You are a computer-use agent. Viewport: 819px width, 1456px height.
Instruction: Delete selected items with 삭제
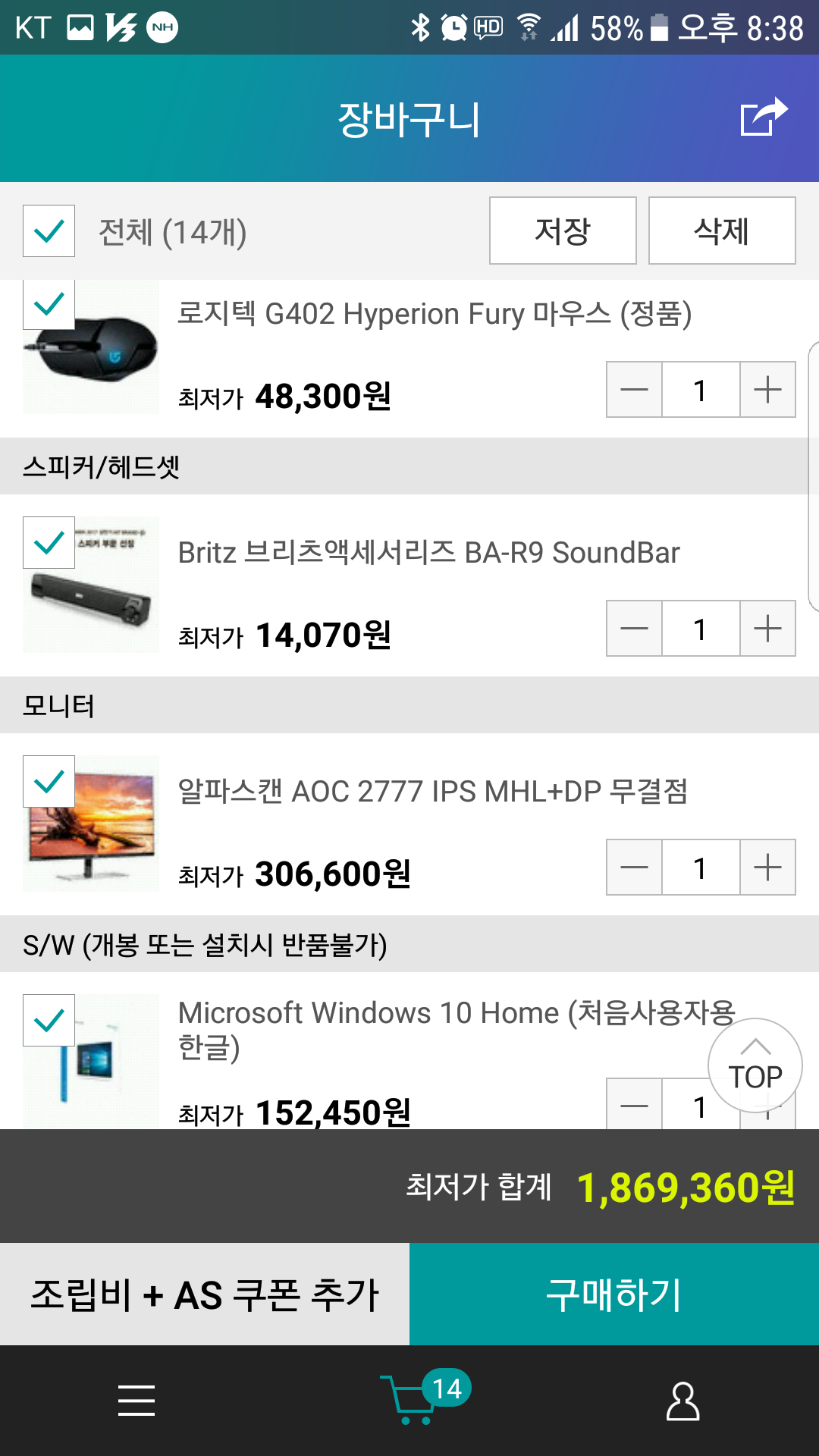click(722, 231)
